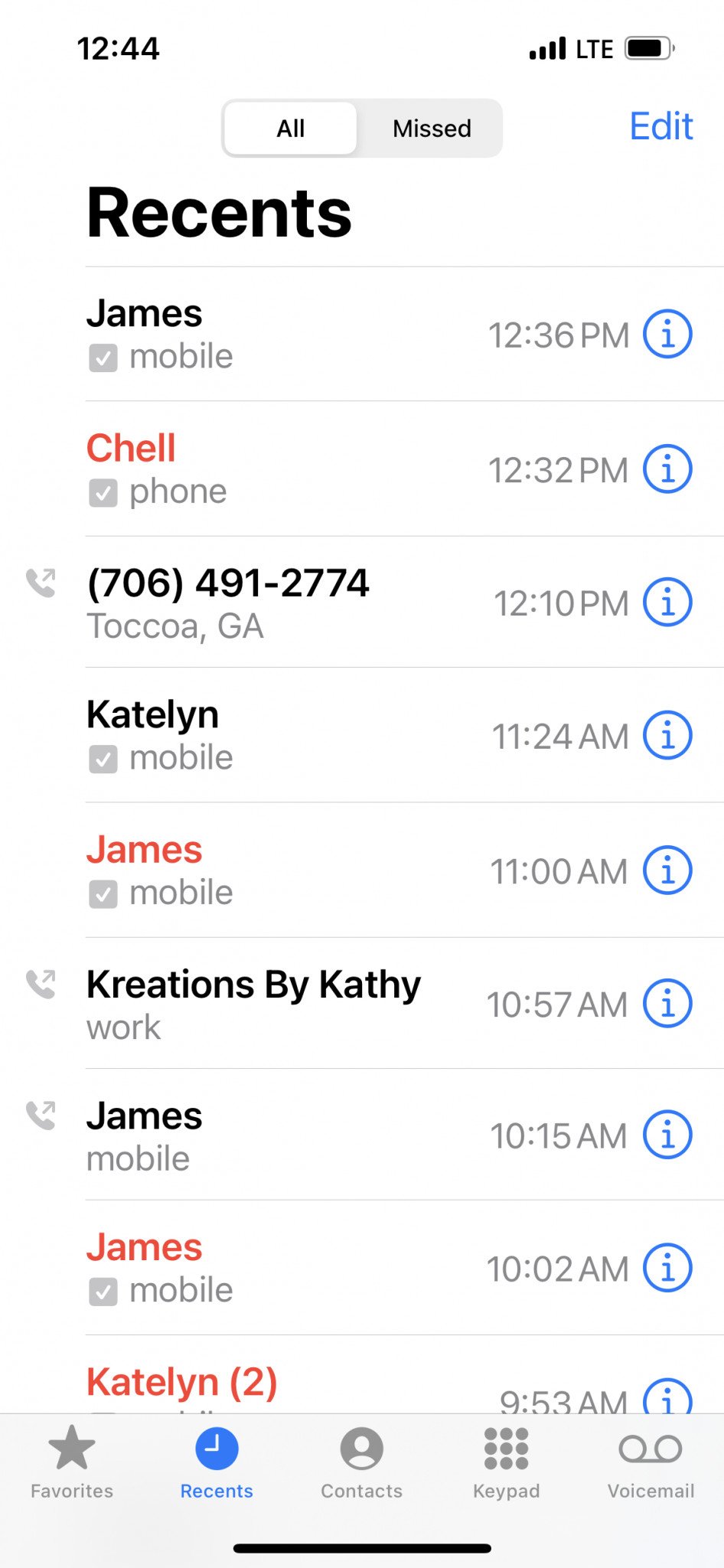Open info for Kreations By Kathy call
Screen dimensions: 724x1568
point(667,1003)
